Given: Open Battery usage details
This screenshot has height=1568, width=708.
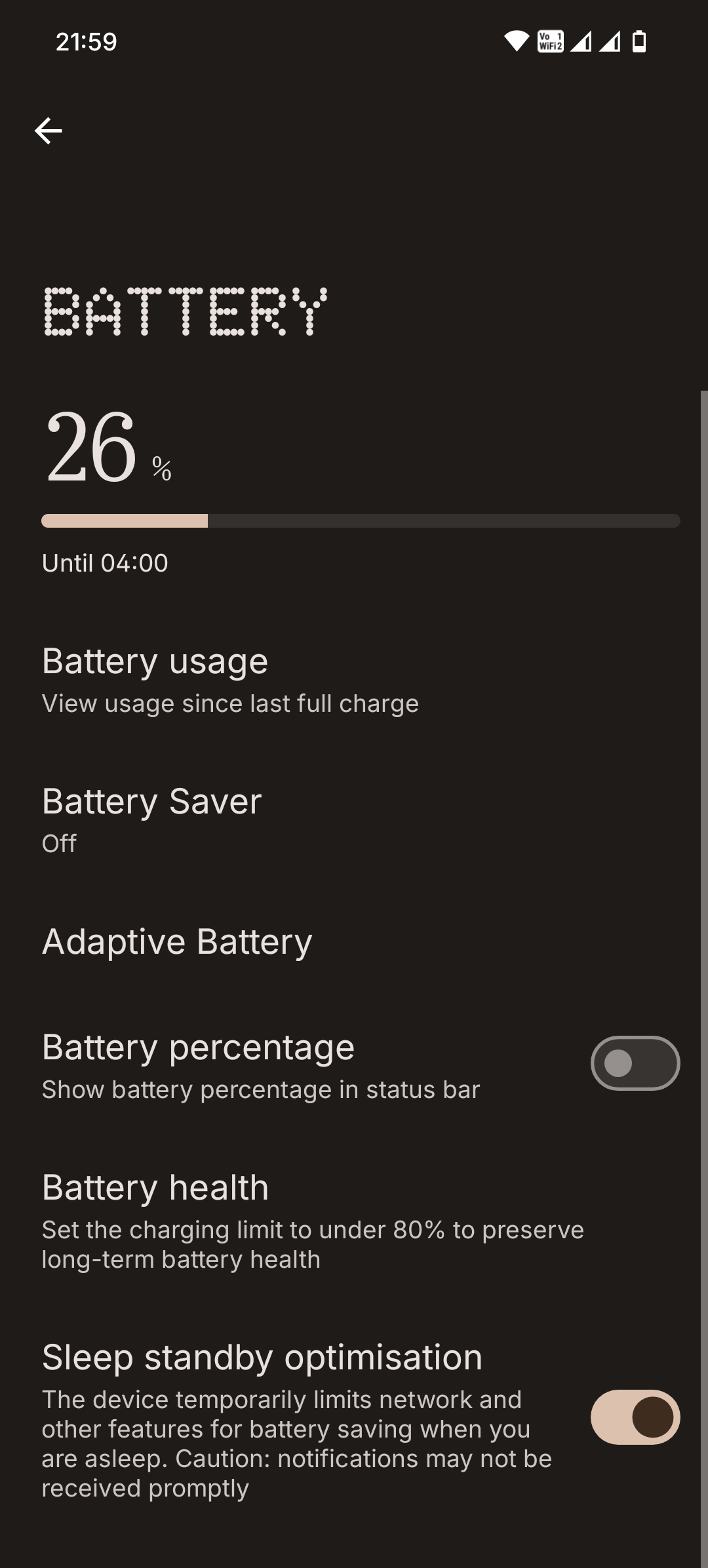Looking at the screenshot, I should point(229,680).
